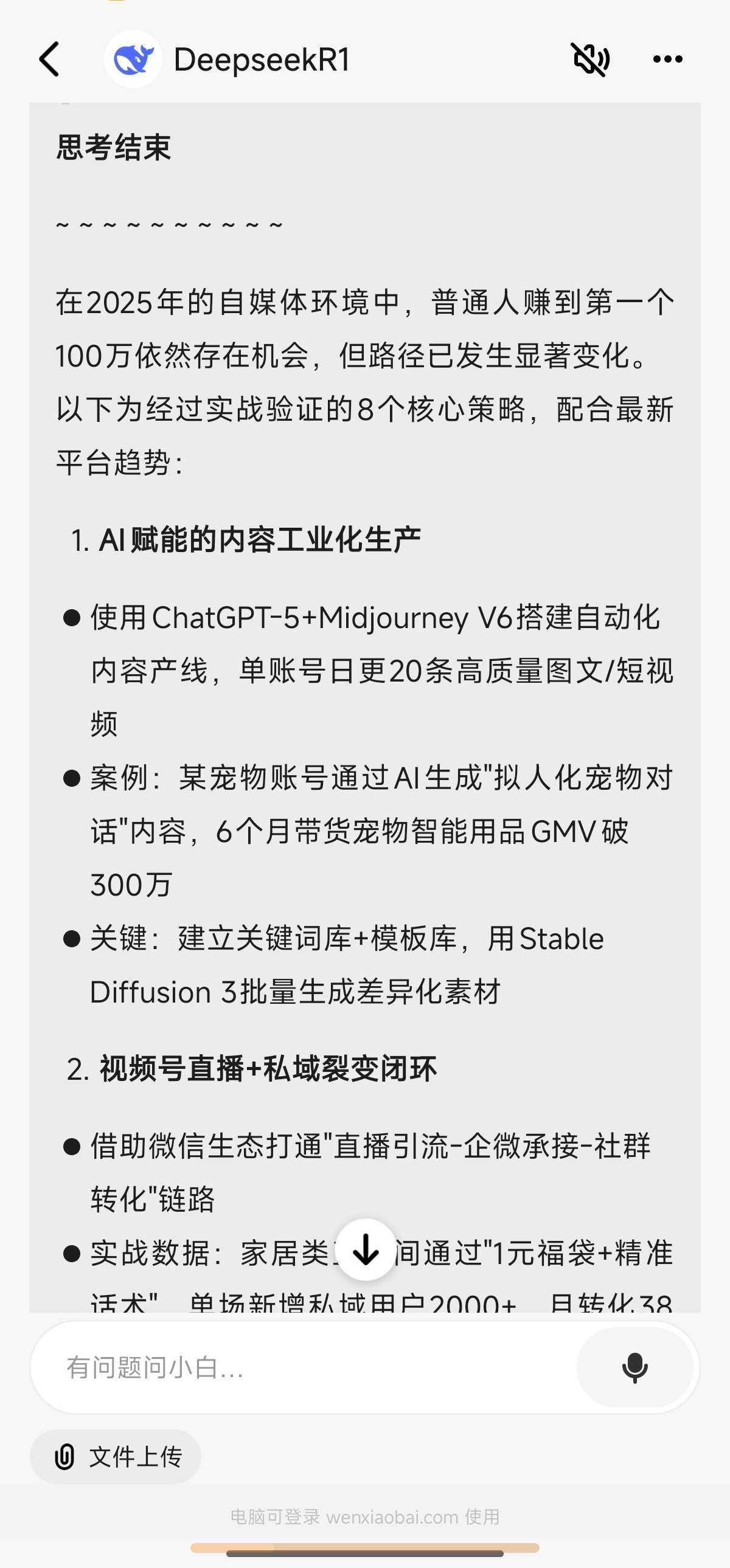Image resolution: width=730 pixels, height=1568 pixels.
Task: Tap the 有问题问小白 message input field
Action: (x=304, y=1367)
